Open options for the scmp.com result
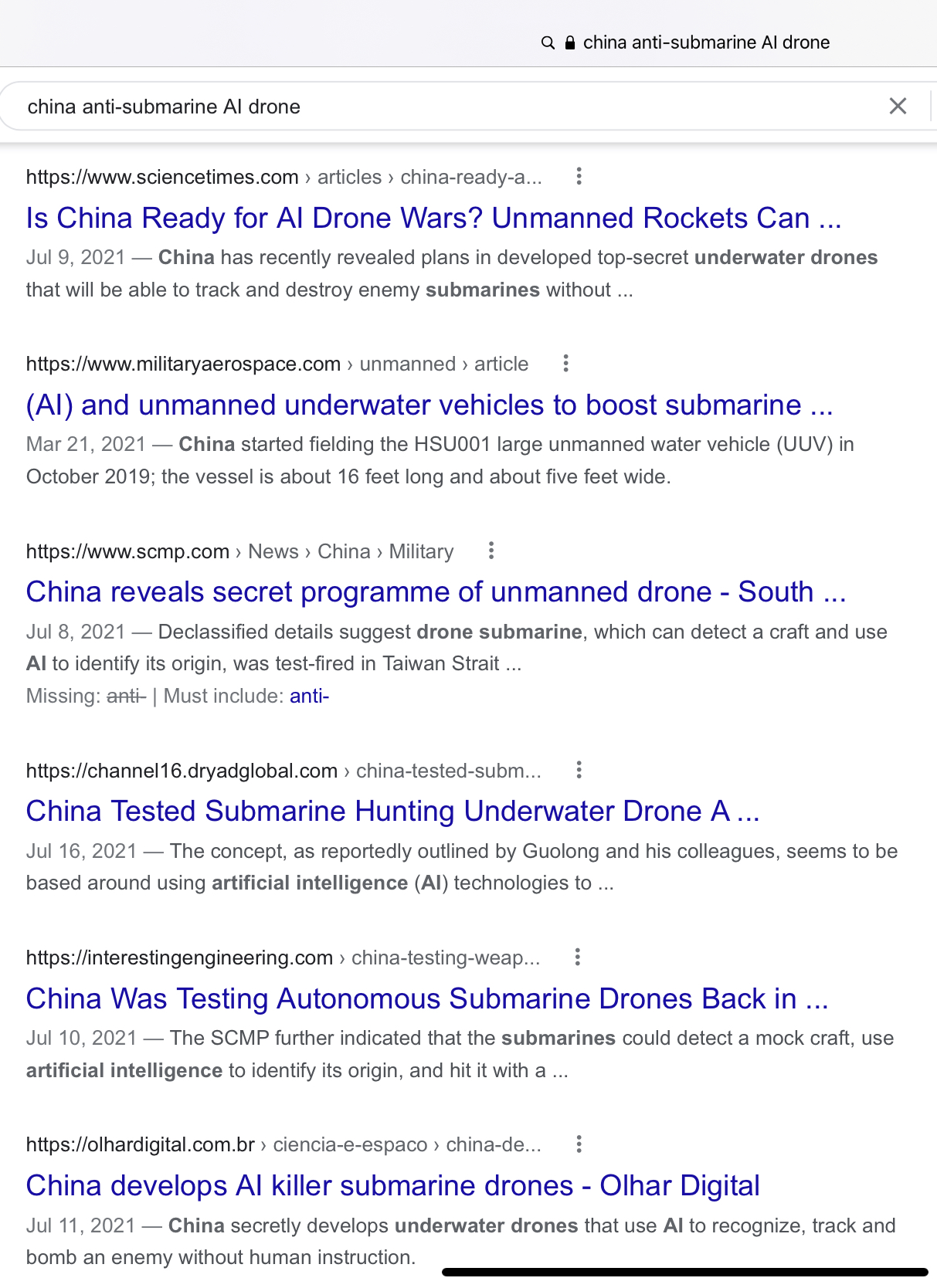This screenshot has width=937, height=1288. (491, 551)
